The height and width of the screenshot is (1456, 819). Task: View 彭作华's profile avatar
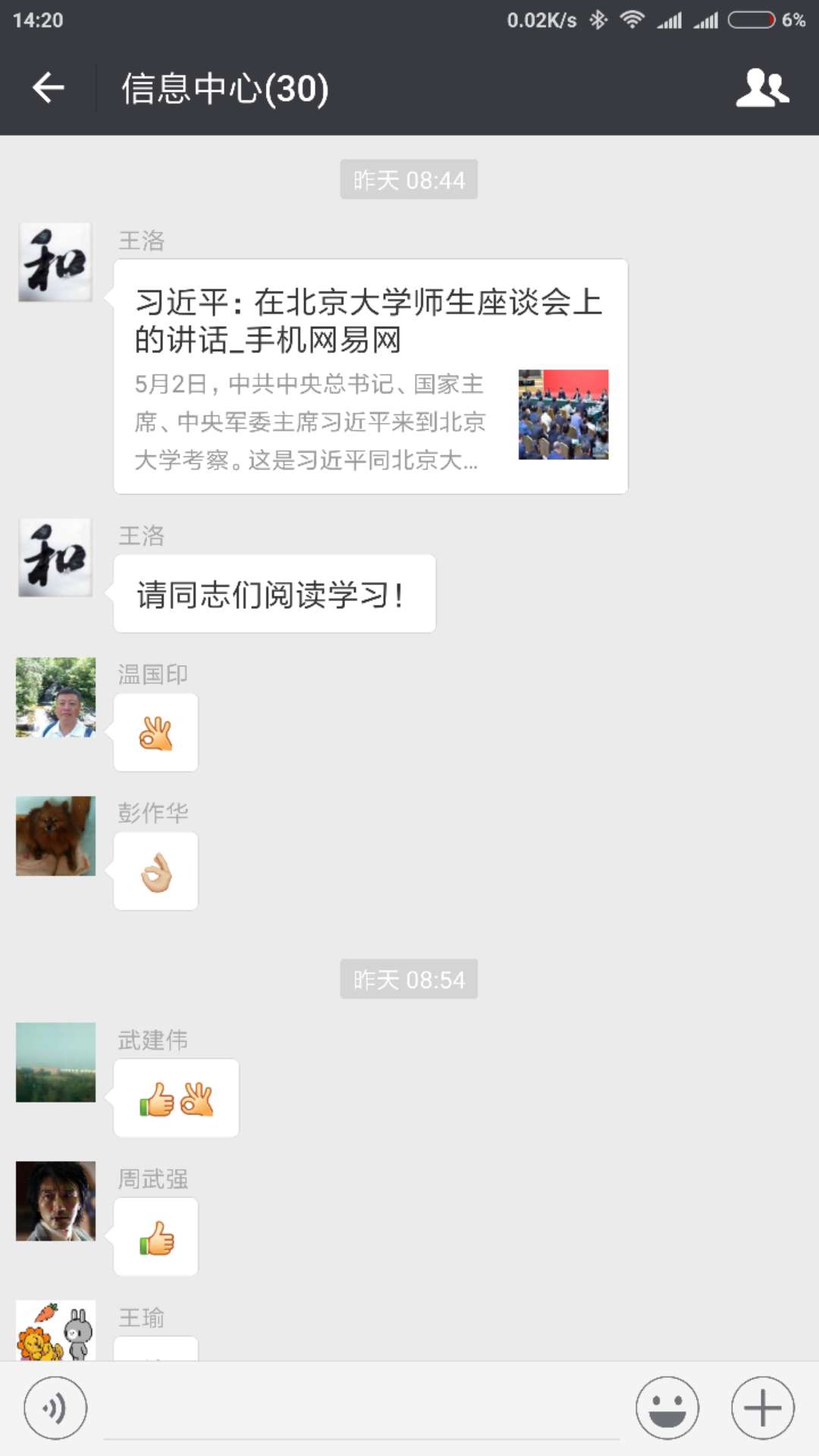coord(55,836)
